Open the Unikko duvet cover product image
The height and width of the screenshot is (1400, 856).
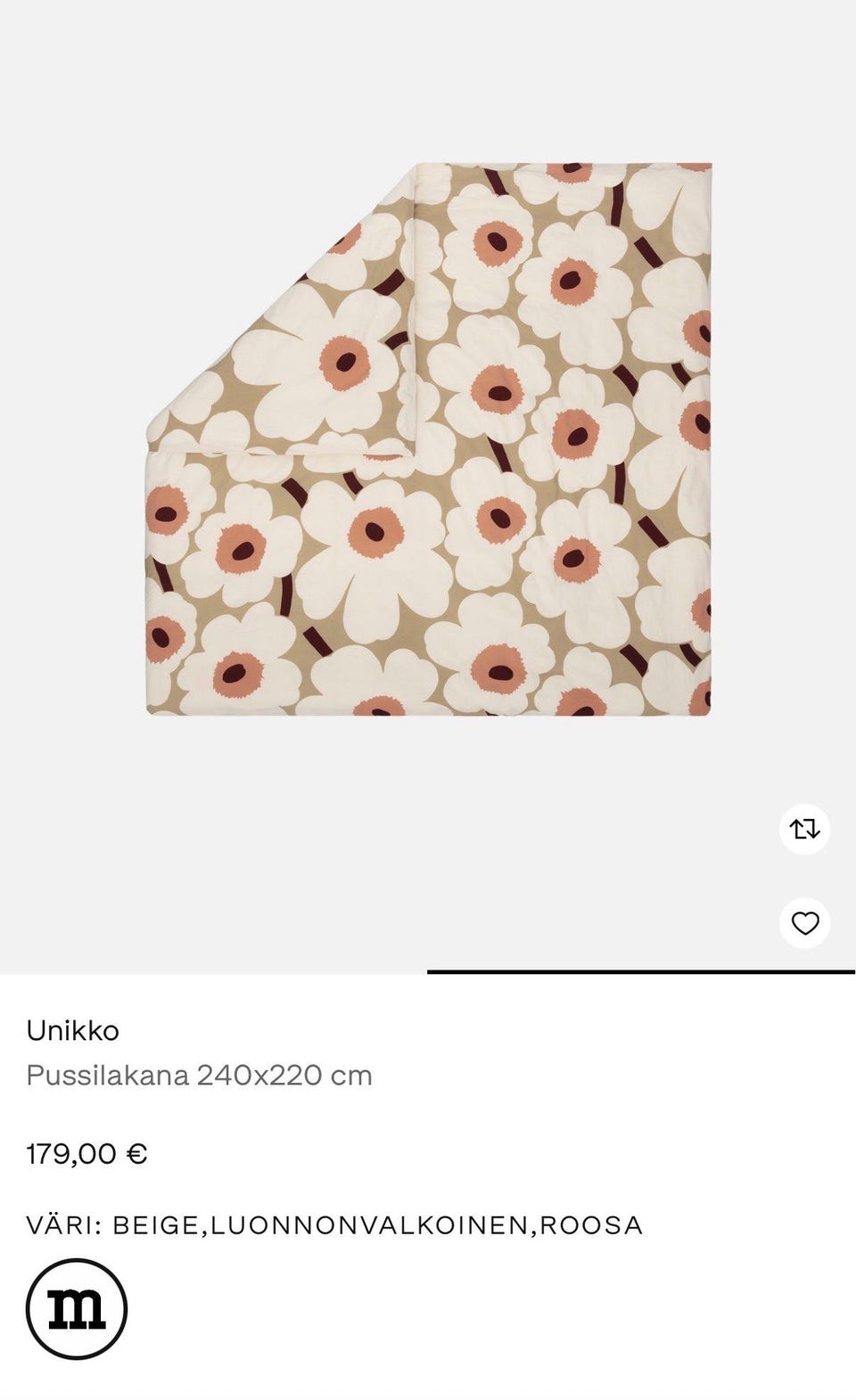tap(429, 439)
